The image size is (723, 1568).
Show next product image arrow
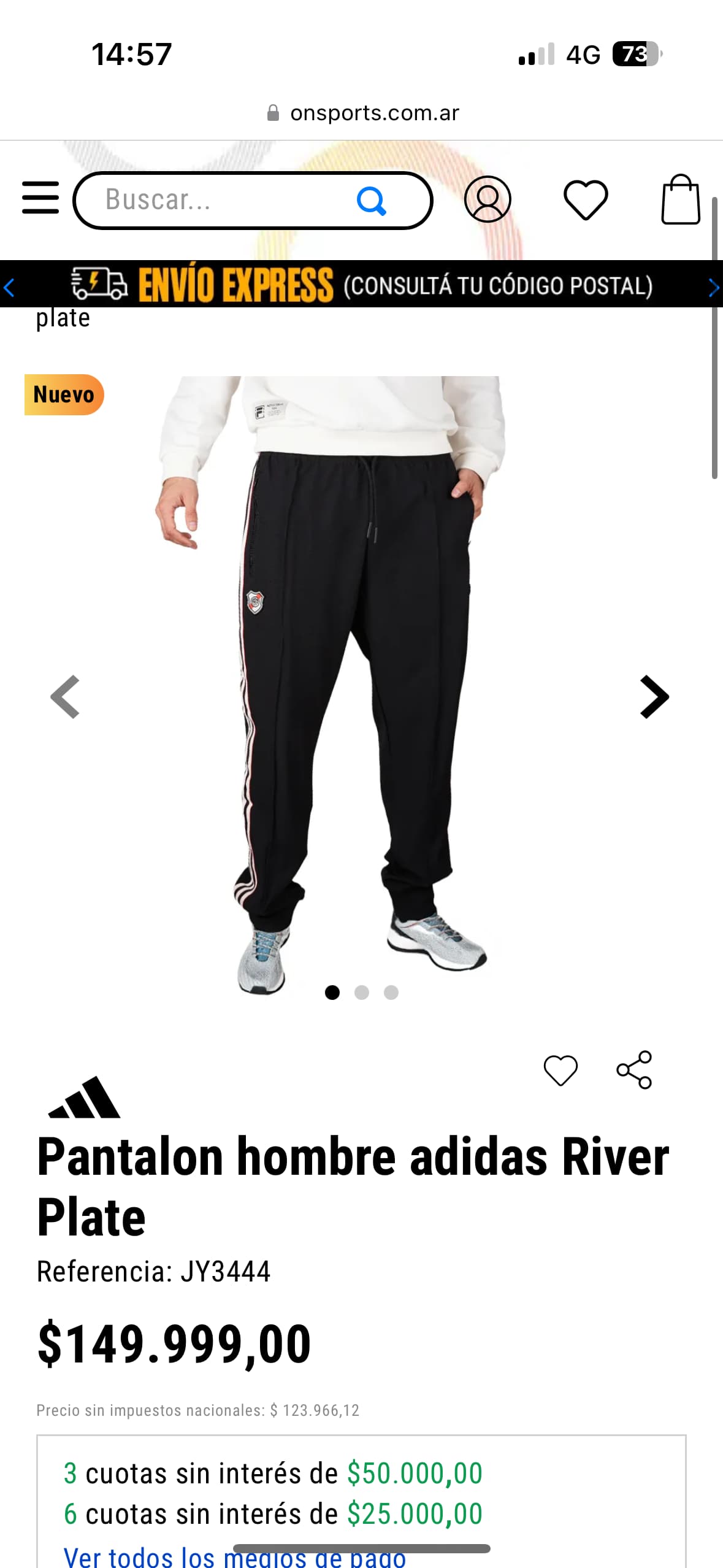tap(654, 697)
